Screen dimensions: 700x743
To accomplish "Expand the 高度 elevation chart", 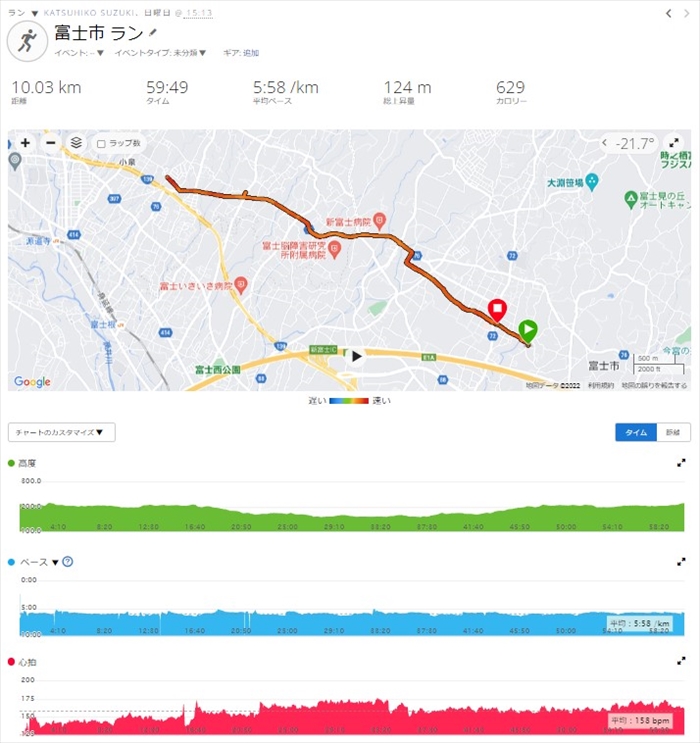I will click(681, 464).
